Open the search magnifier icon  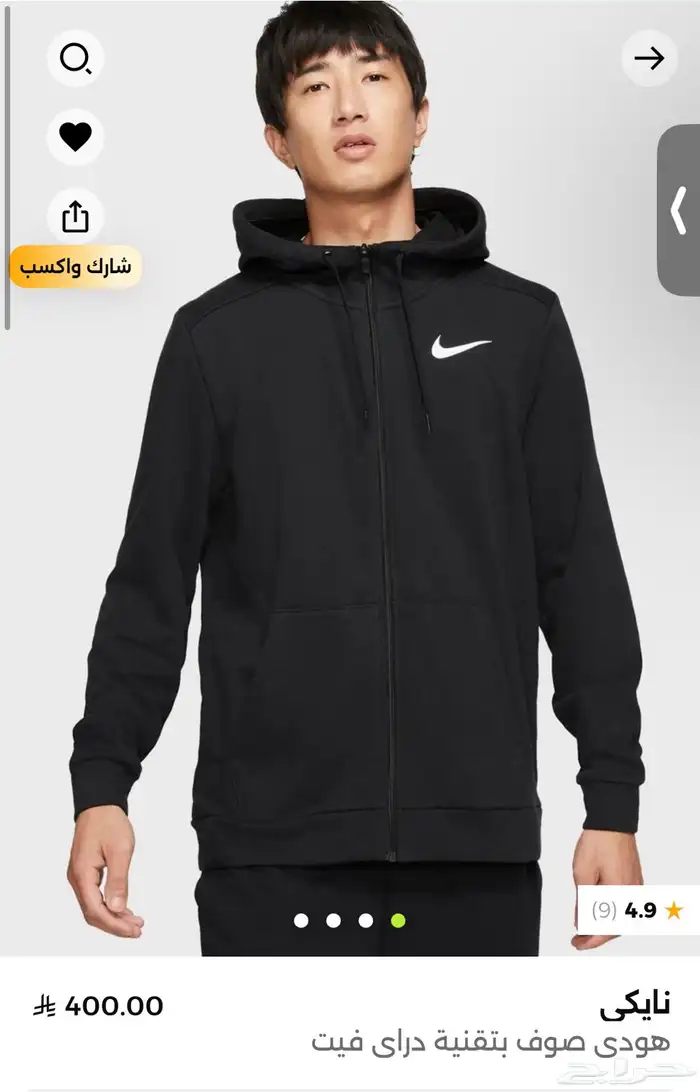(76, 60)
